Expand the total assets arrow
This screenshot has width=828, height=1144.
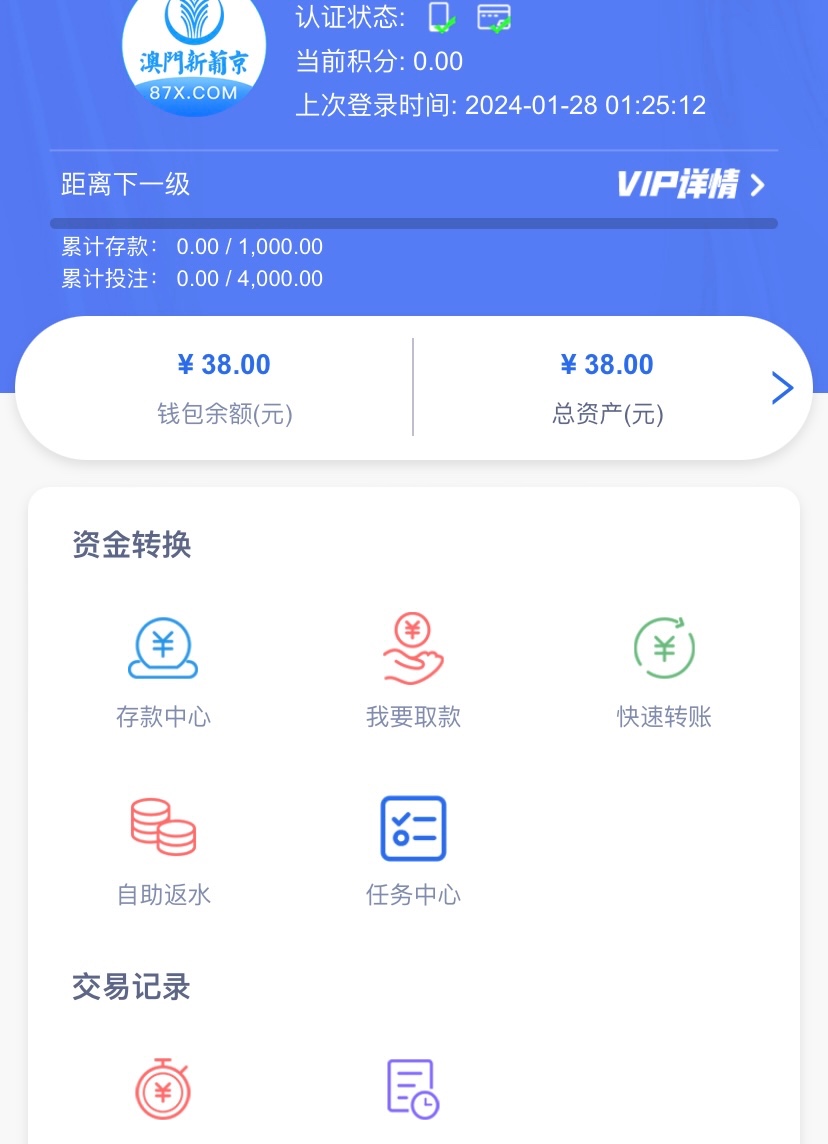pos(782,388)
